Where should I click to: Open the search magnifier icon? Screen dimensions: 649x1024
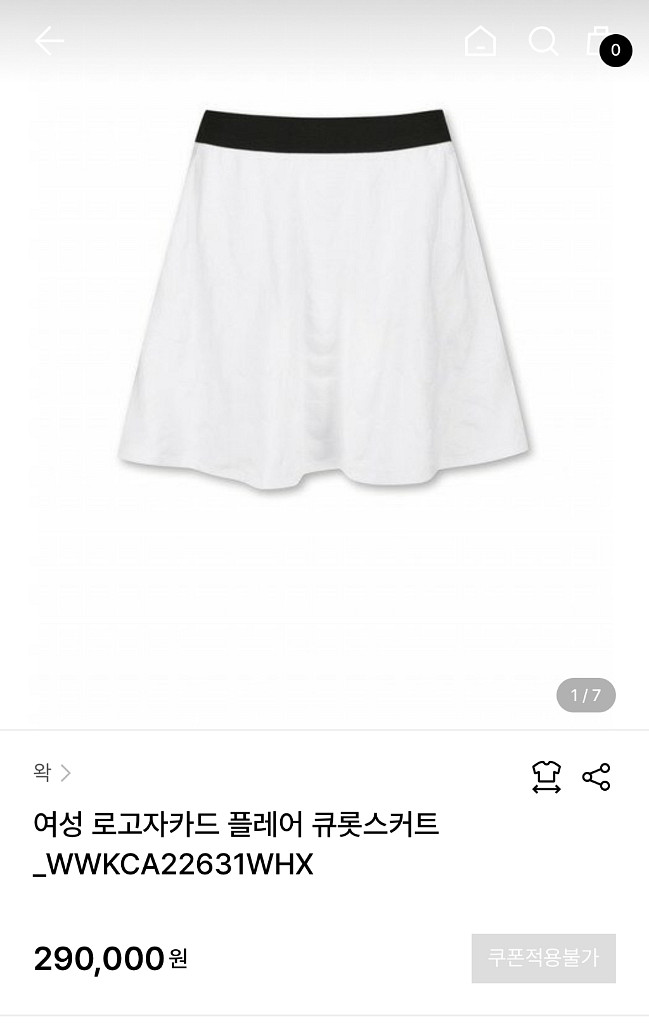(543, 41)
